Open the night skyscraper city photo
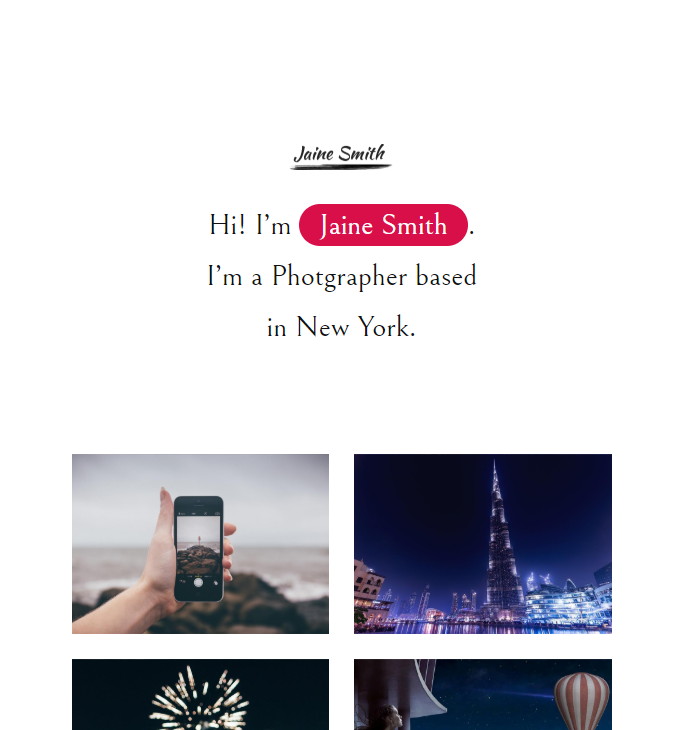The image size is (690, 730). (x=482, y=543)
